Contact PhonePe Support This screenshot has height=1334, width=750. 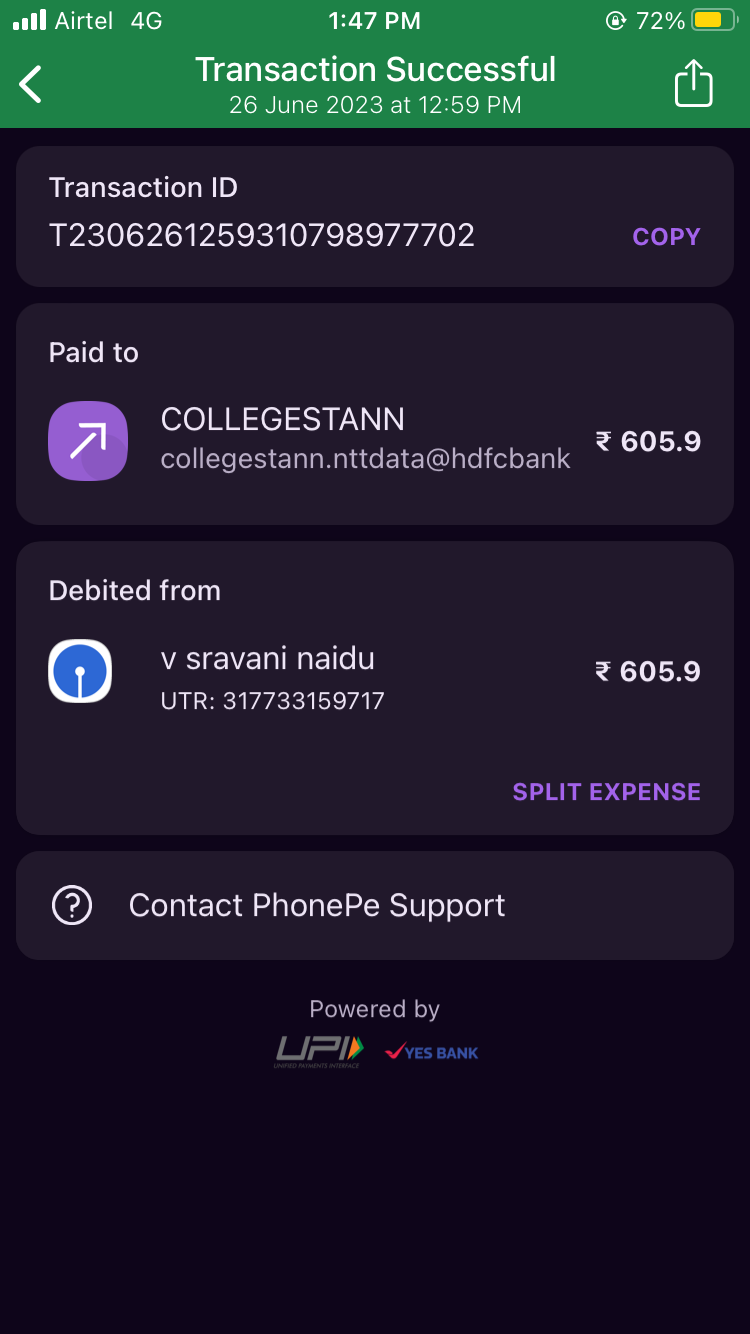click(x=316, y=906)
